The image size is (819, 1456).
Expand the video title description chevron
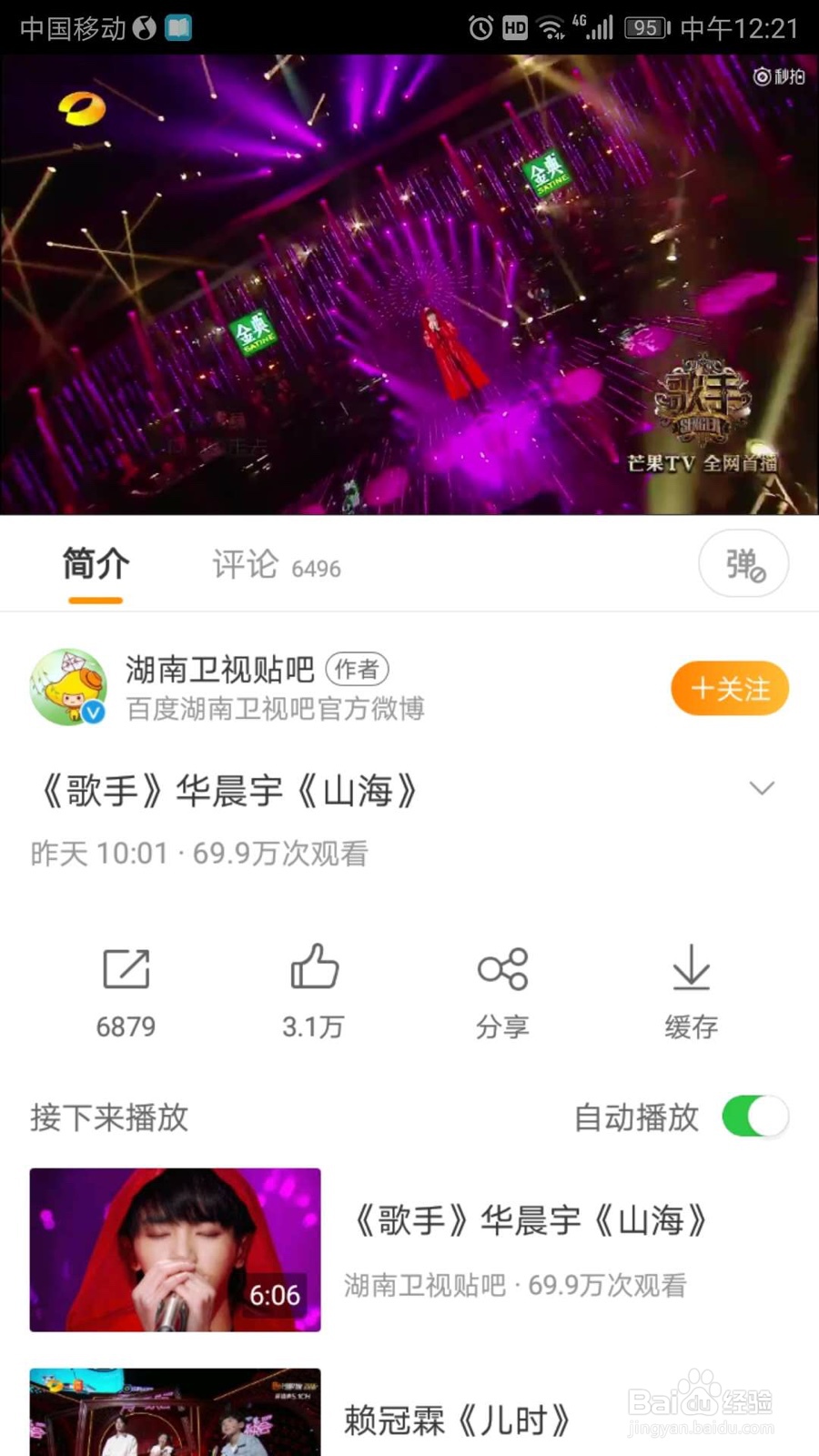tap(762, 788)
